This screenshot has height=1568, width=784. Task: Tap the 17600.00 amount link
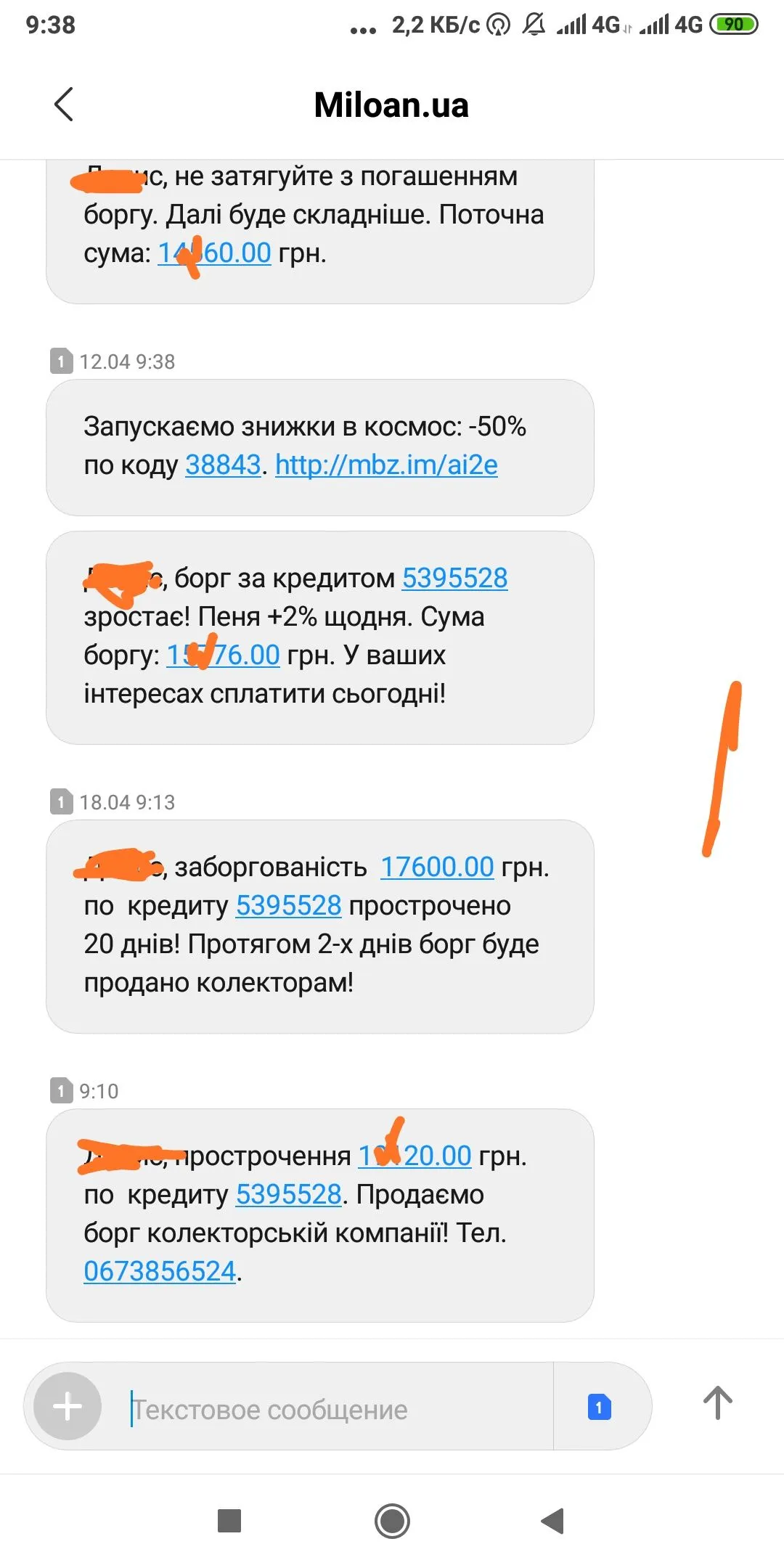coord(437,867)
